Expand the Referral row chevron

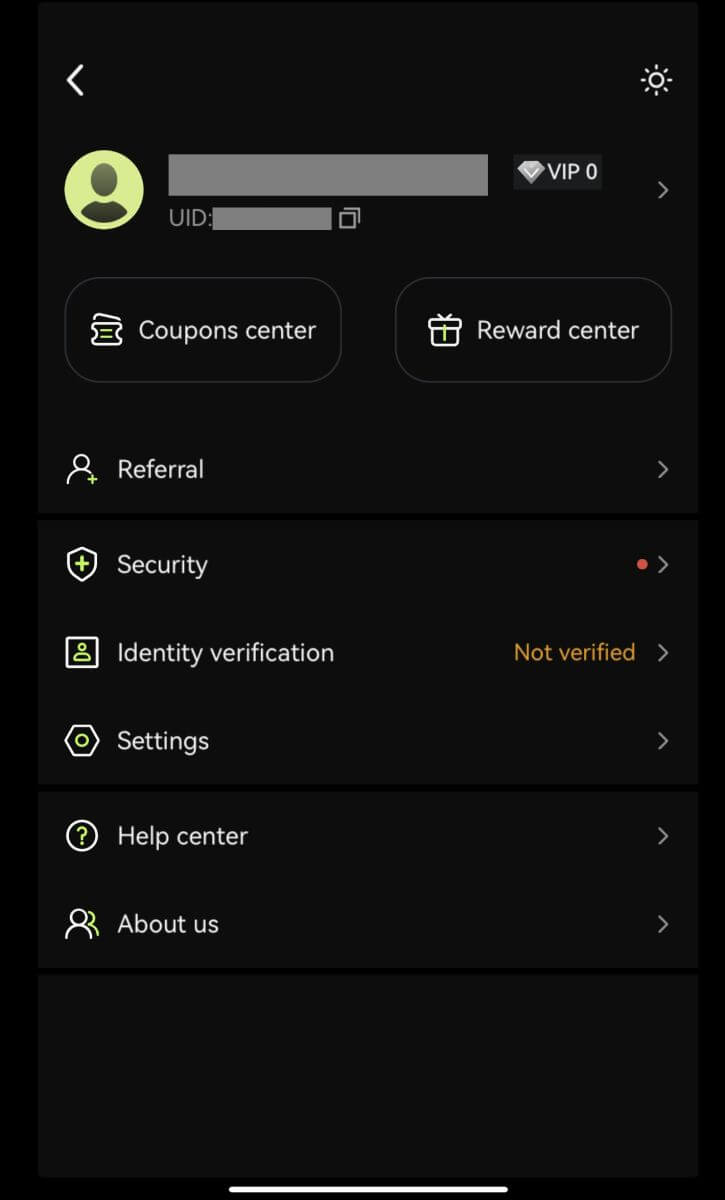click(662, 468)
